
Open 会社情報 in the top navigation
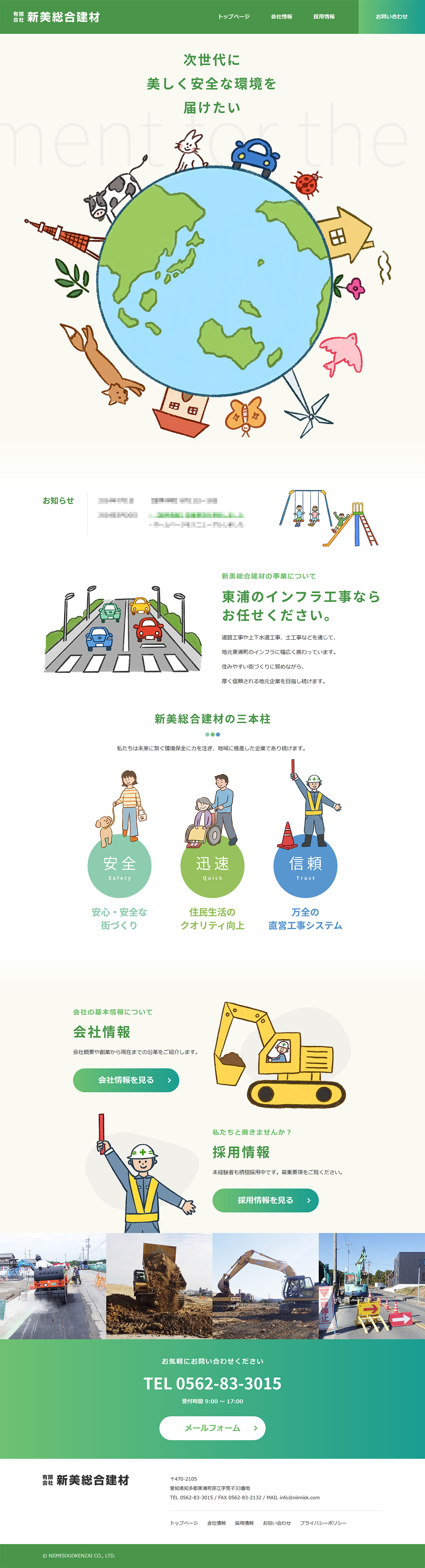click(x=281, y=17)
